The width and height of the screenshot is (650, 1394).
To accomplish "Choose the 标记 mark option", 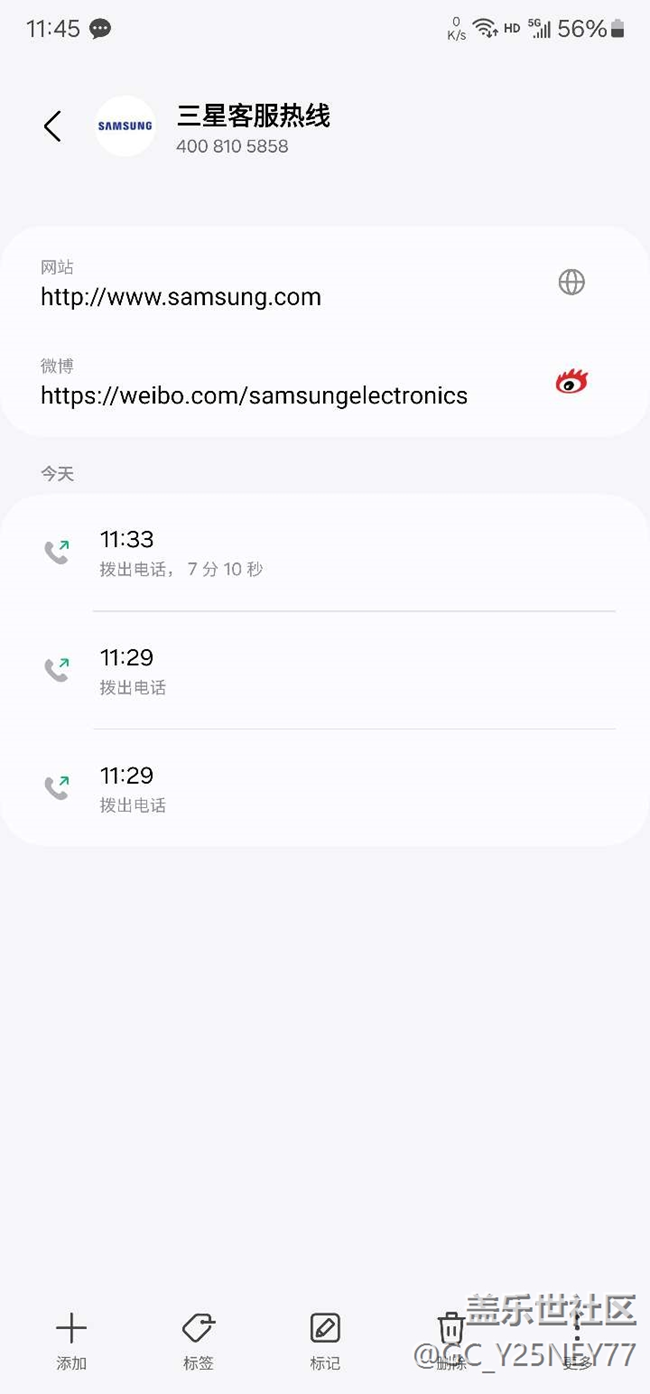I will [x=325, y=1340].
